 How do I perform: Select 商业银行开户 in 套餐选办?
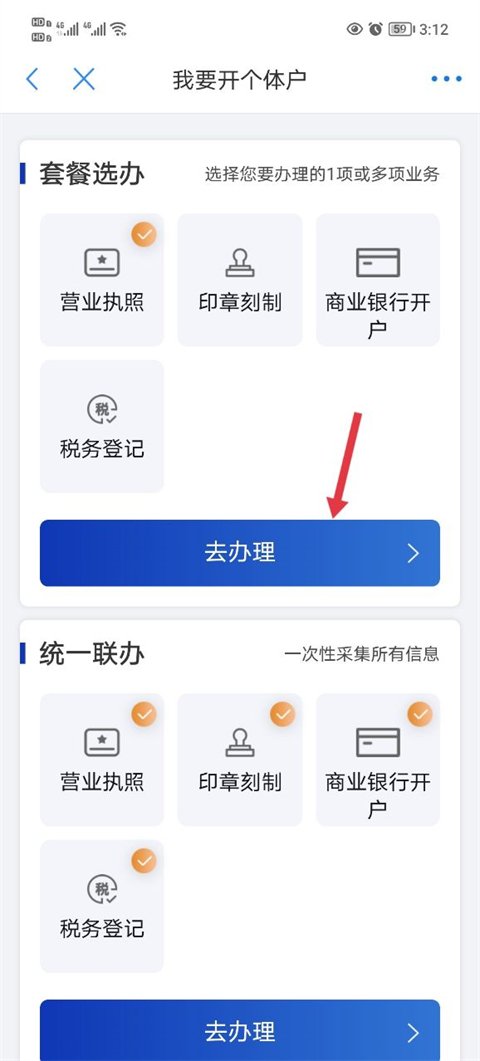tap(378, 279)
